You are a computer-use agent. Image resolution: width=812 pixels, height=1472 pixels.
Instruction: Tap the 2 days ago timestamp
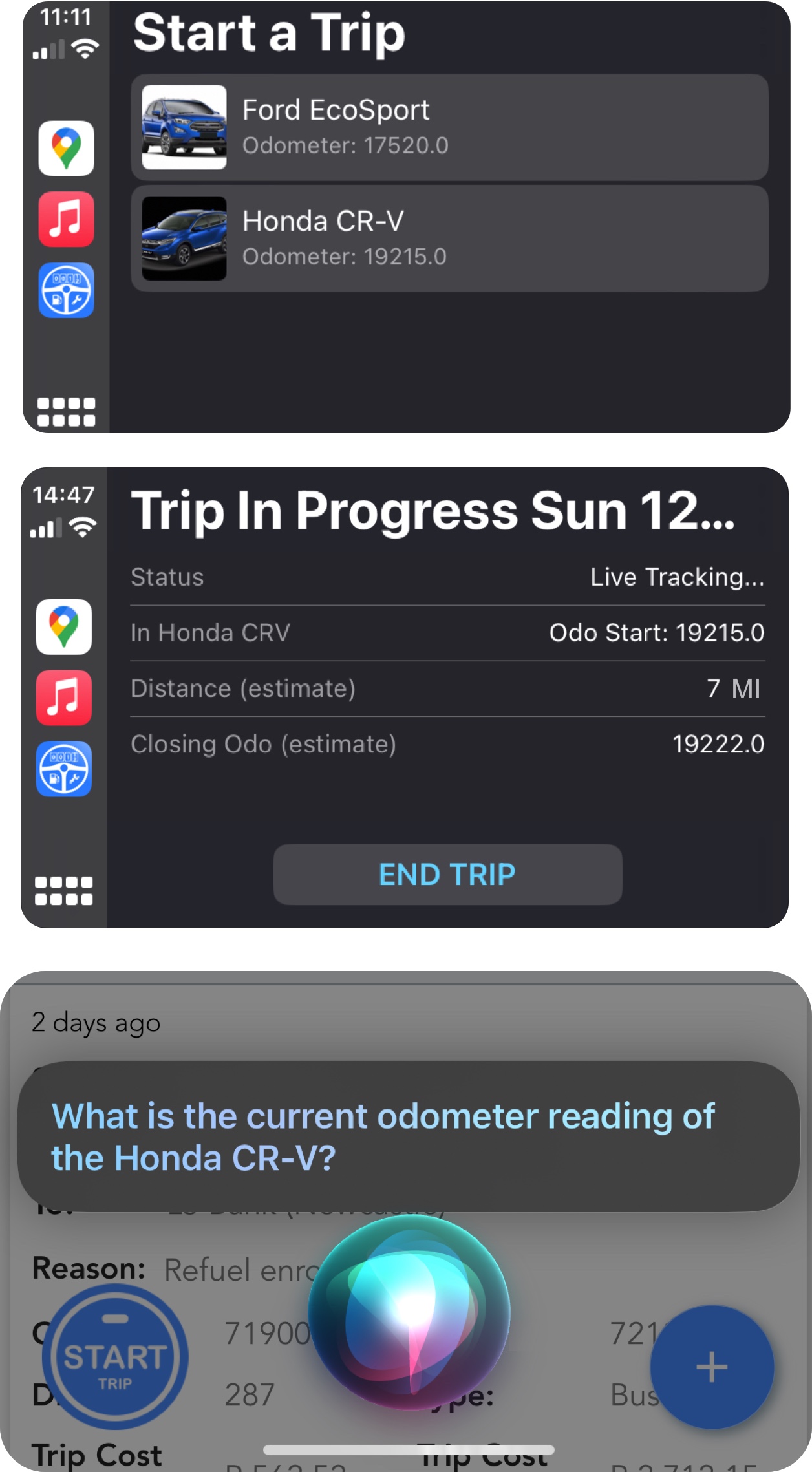click(x=96, y=1022)
